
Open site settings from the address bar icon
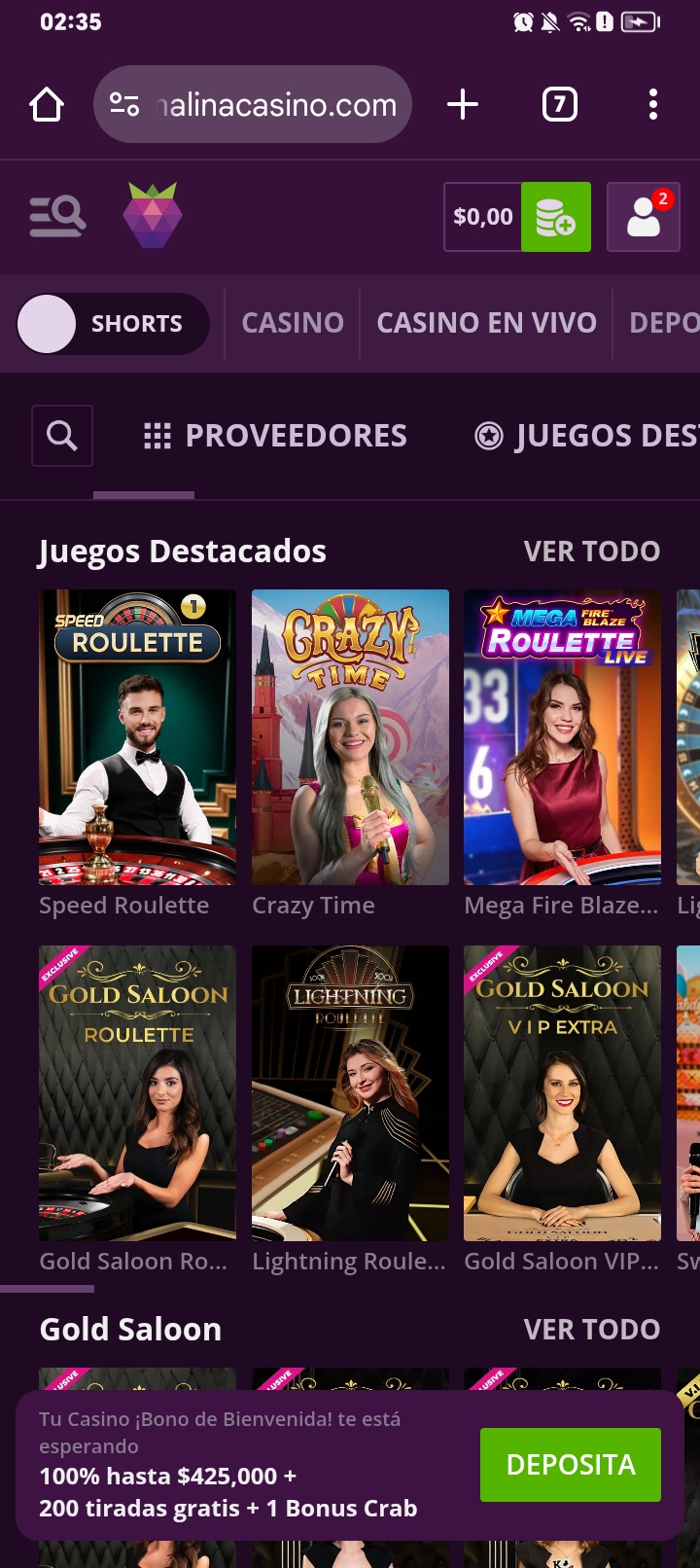(126, 103)
